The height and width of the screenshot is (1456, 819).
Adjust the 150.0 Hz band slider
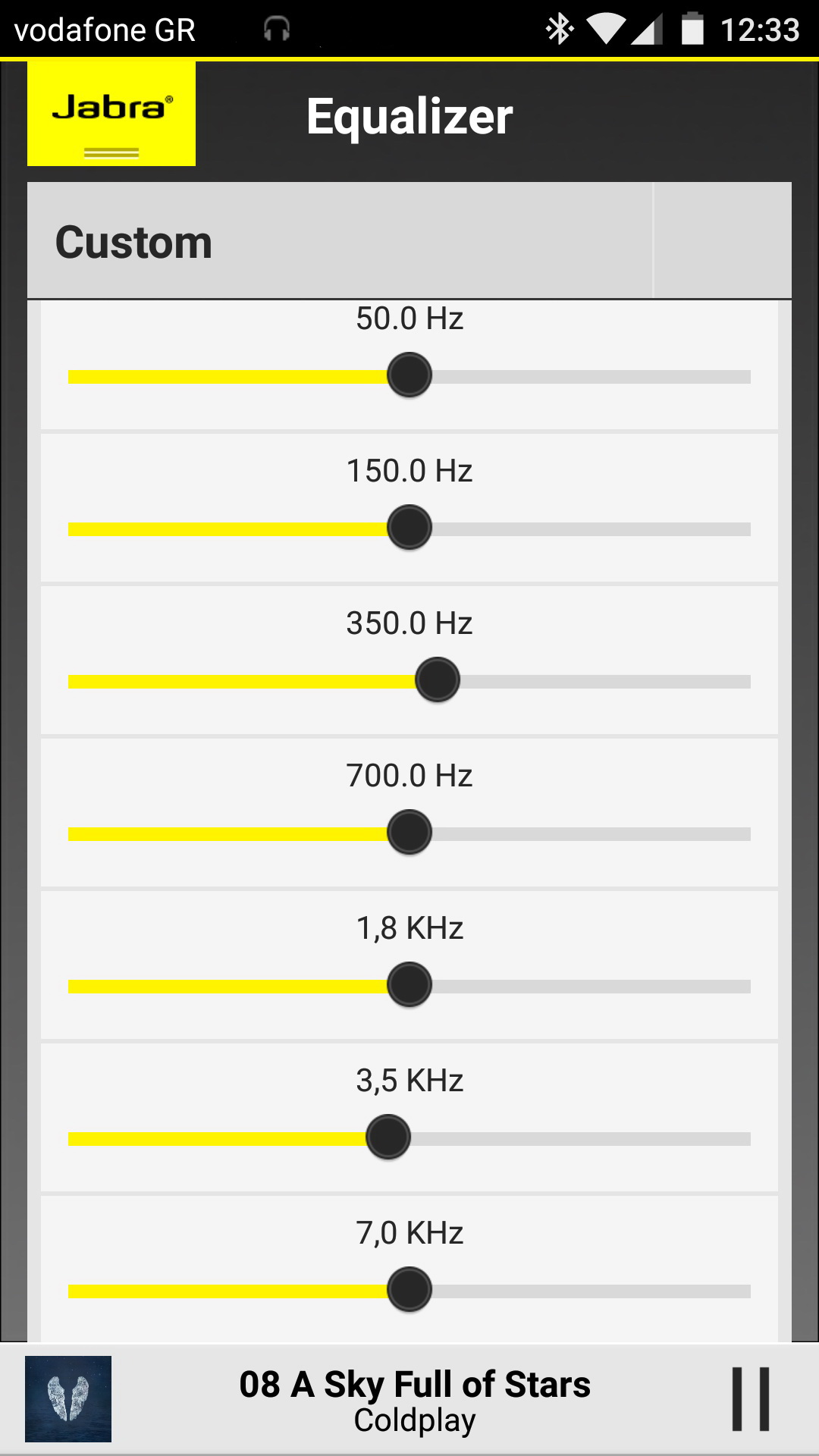409,529
